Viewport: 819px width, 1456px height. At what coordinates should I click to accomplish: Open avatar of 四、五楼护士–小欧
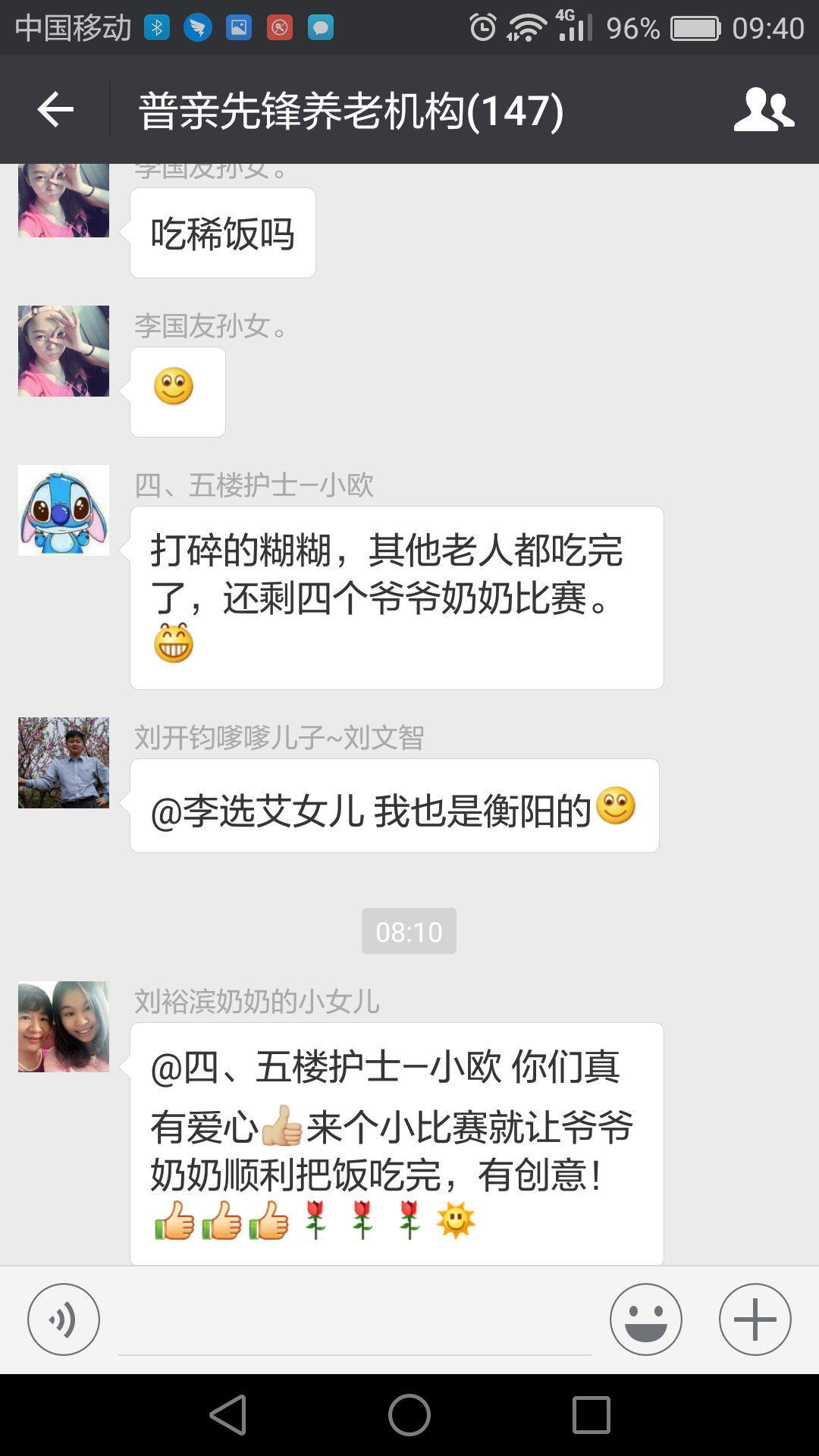point(64,510)
